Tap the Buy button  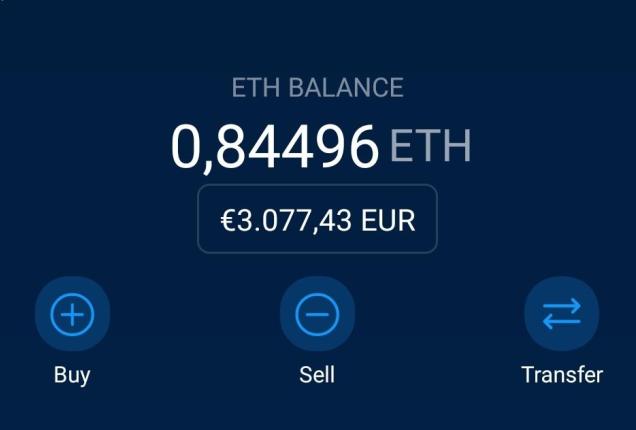tap(72, 315)
